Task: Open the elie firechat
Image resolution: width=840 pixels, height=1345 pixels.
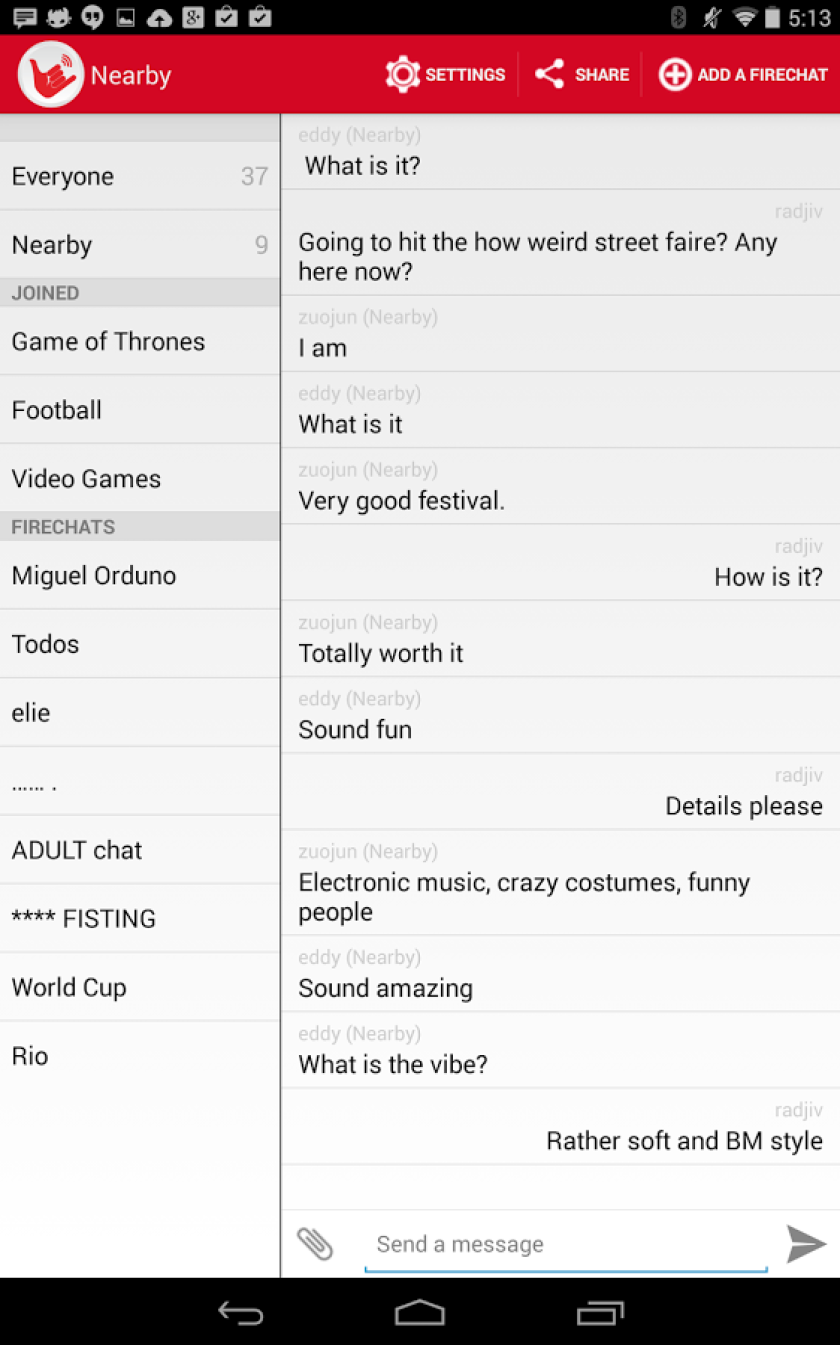Action: (140, 712)
